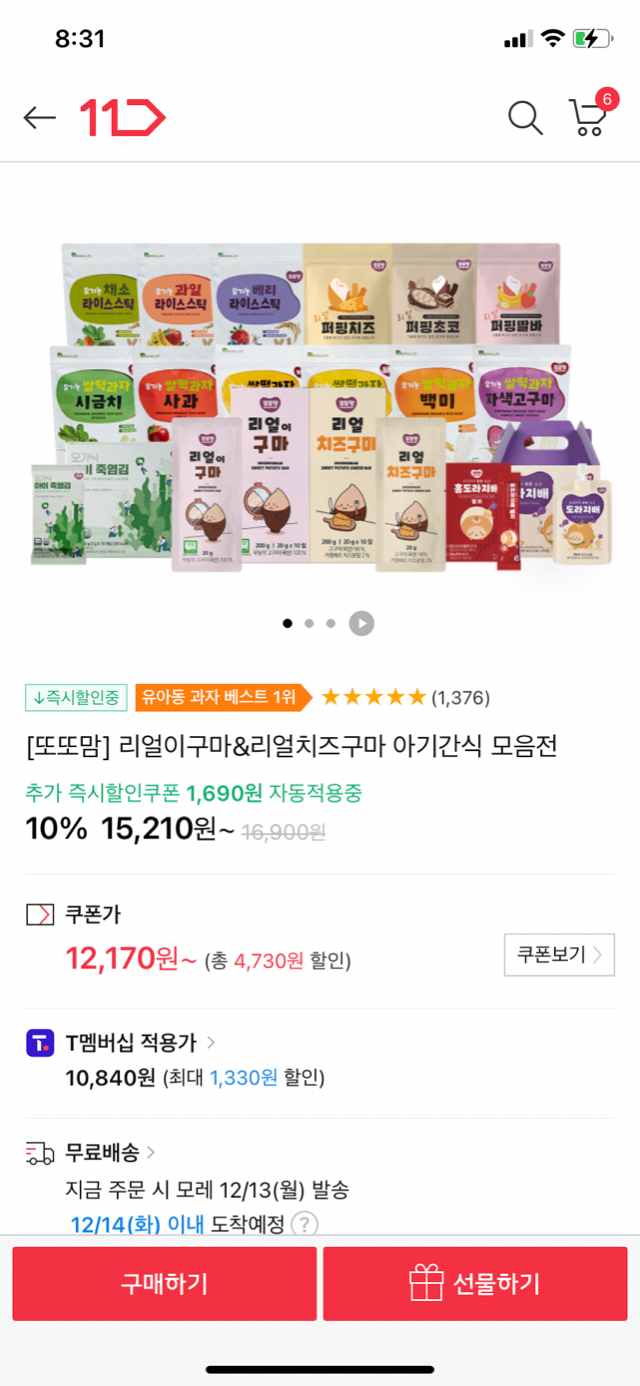Open the search magnifier icon
640x1386 pixels.
525,118
